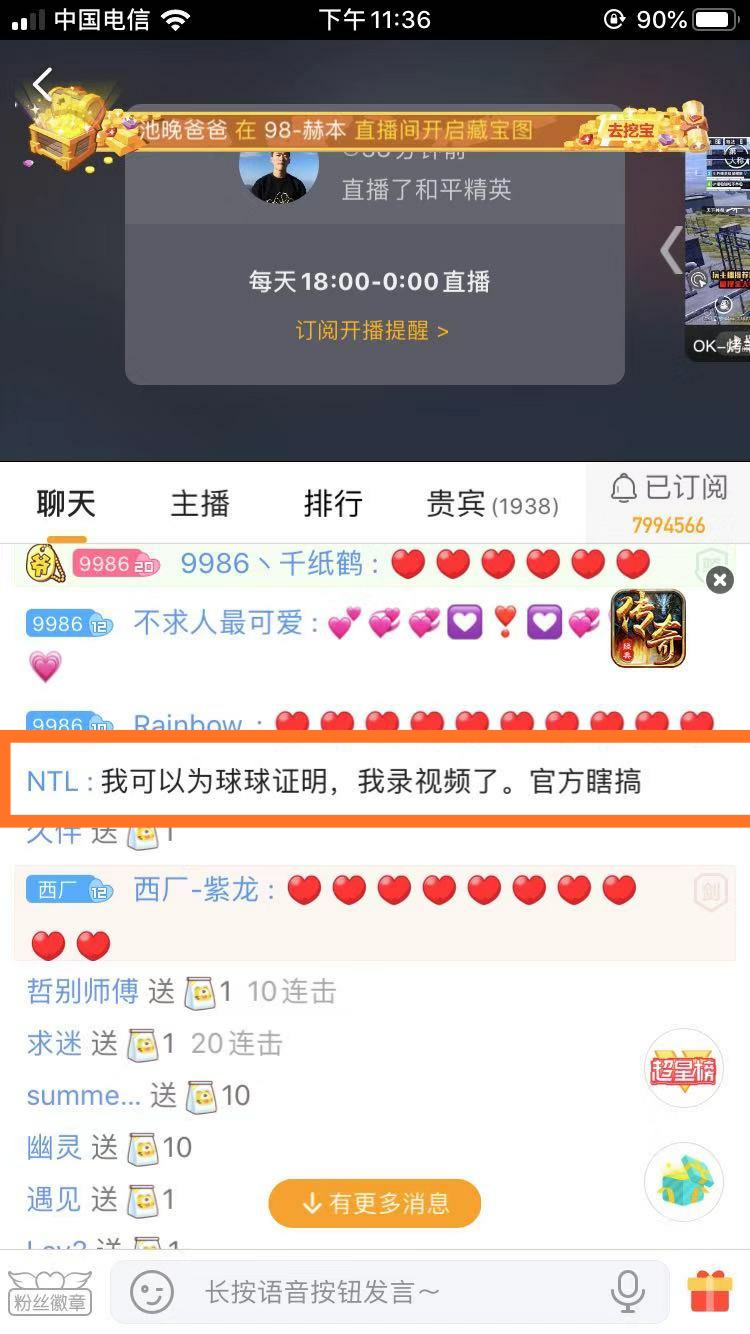The image size is (750, 1334).
Task: Open the emoji picker in the message bar
Action: tap(148, 1292)
